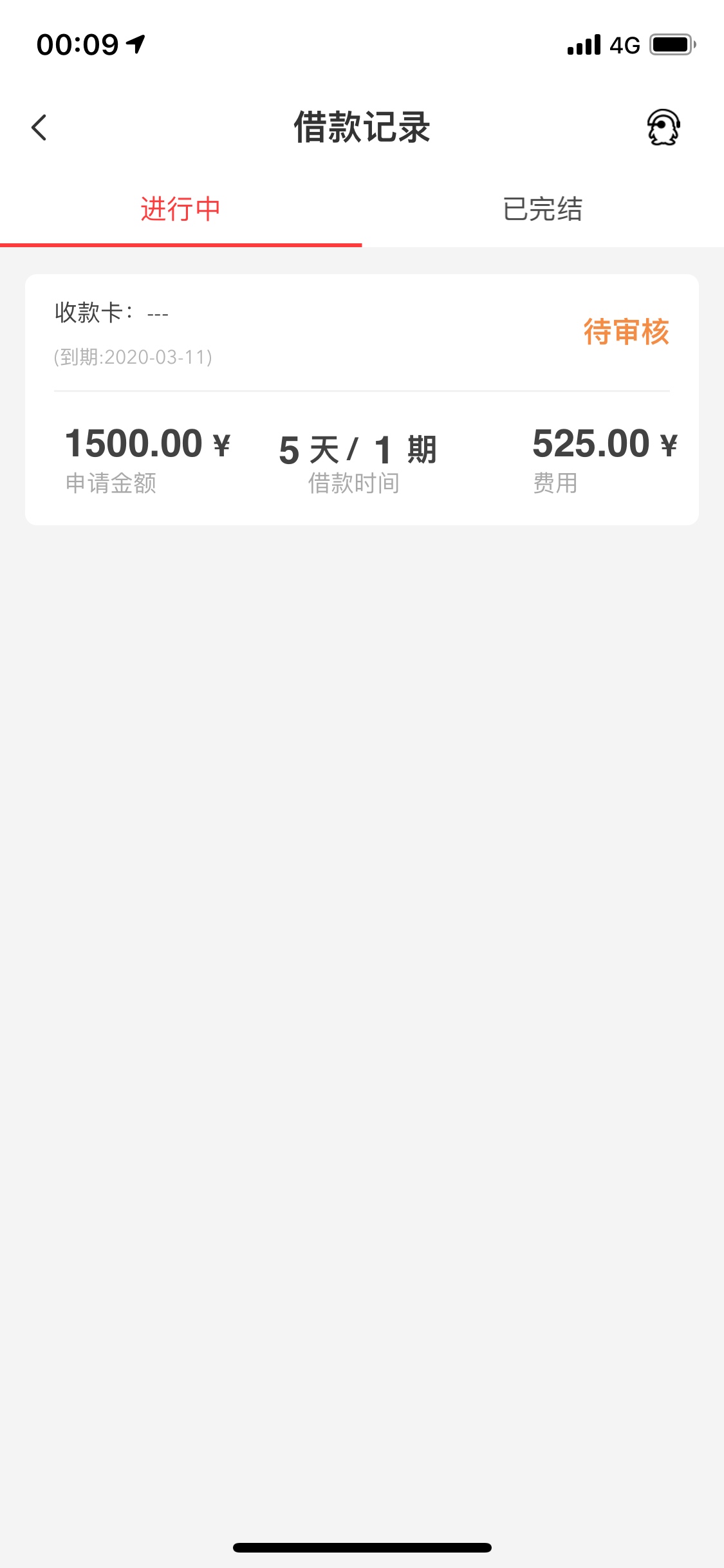Open the 1500.00 loan record card
This screenshot has width=724, height=1568.
(362, 400)
